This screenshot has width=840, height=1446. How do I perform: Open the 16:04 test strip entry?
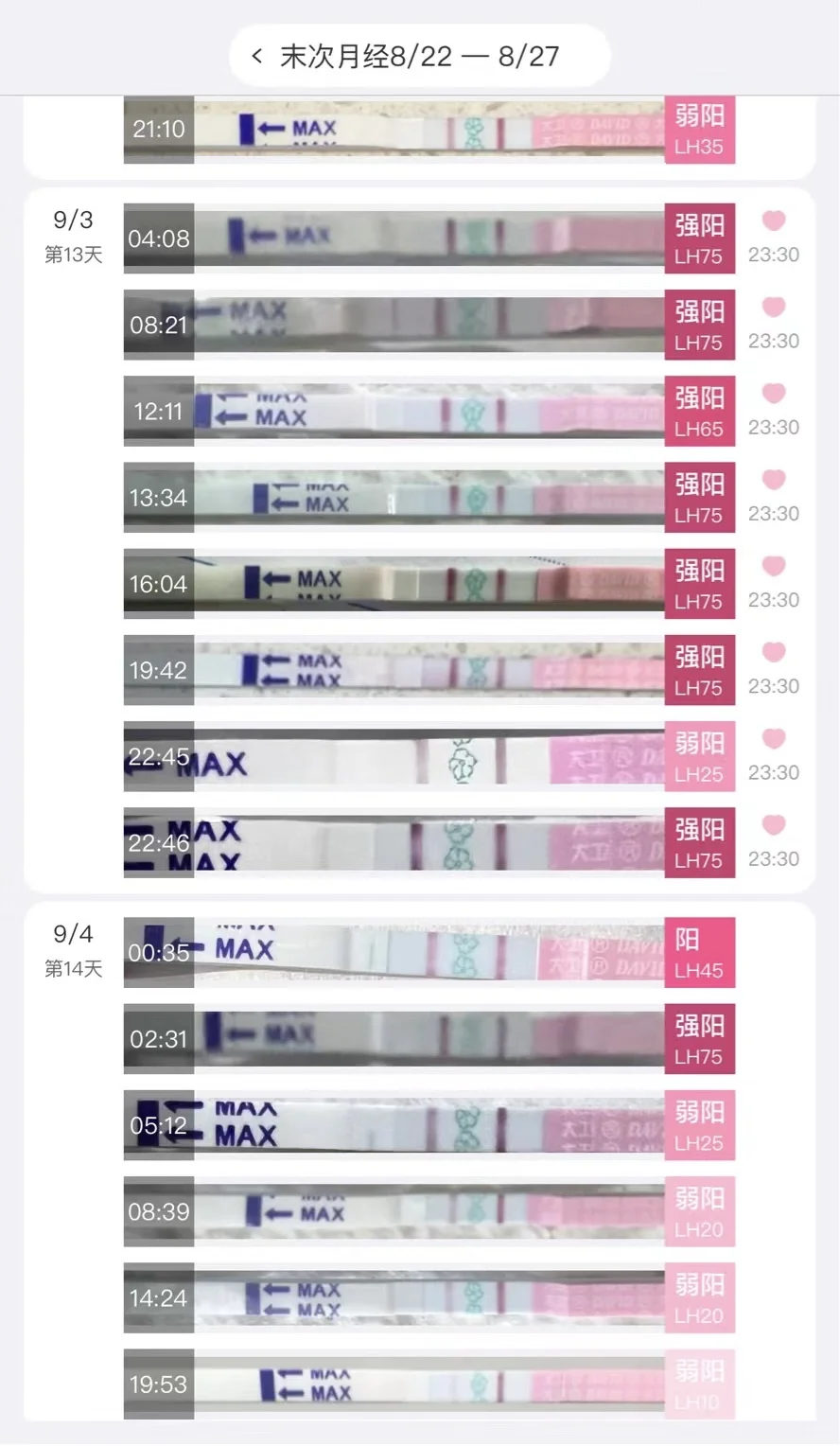coord(429,583)
